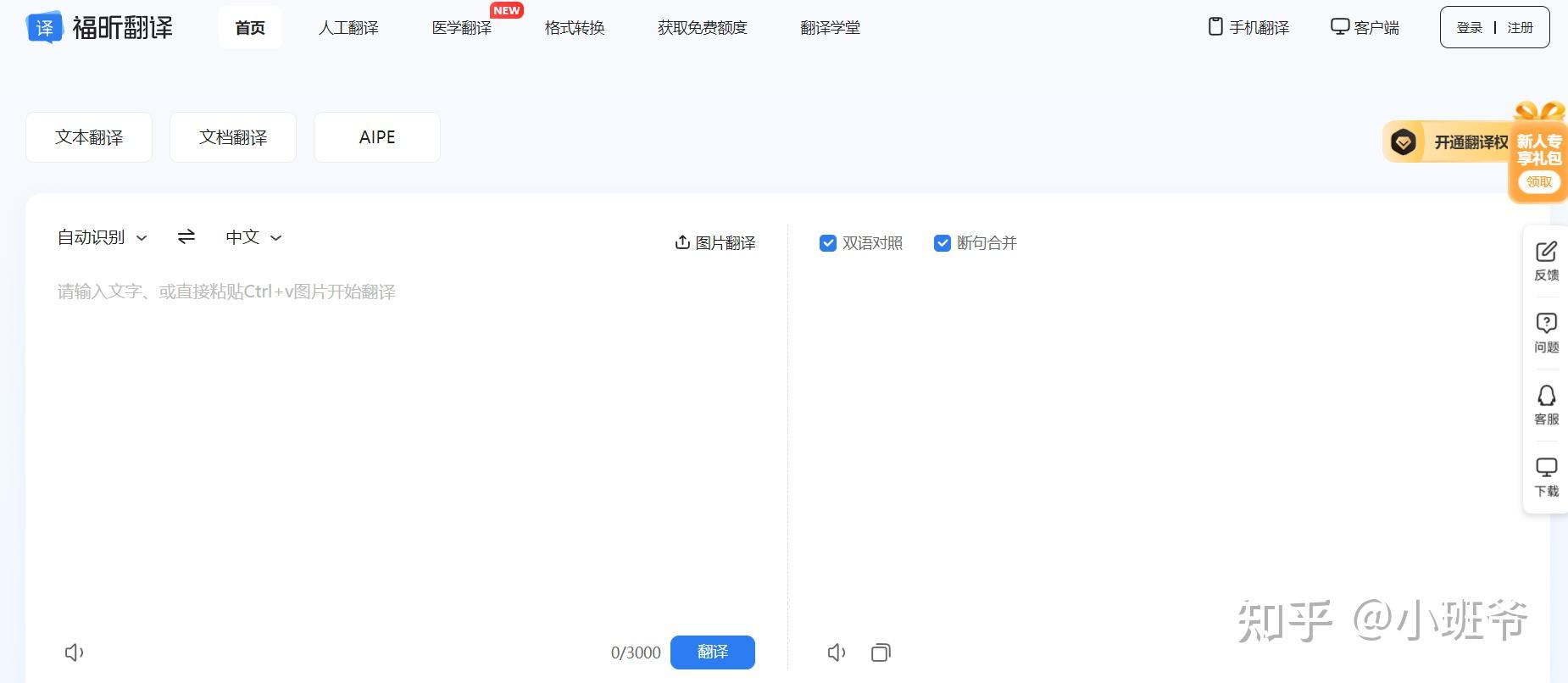Open 人工翻译 in the top navigation
Image resolution: width=1568 pixels, height=683 pixels.
348,28
